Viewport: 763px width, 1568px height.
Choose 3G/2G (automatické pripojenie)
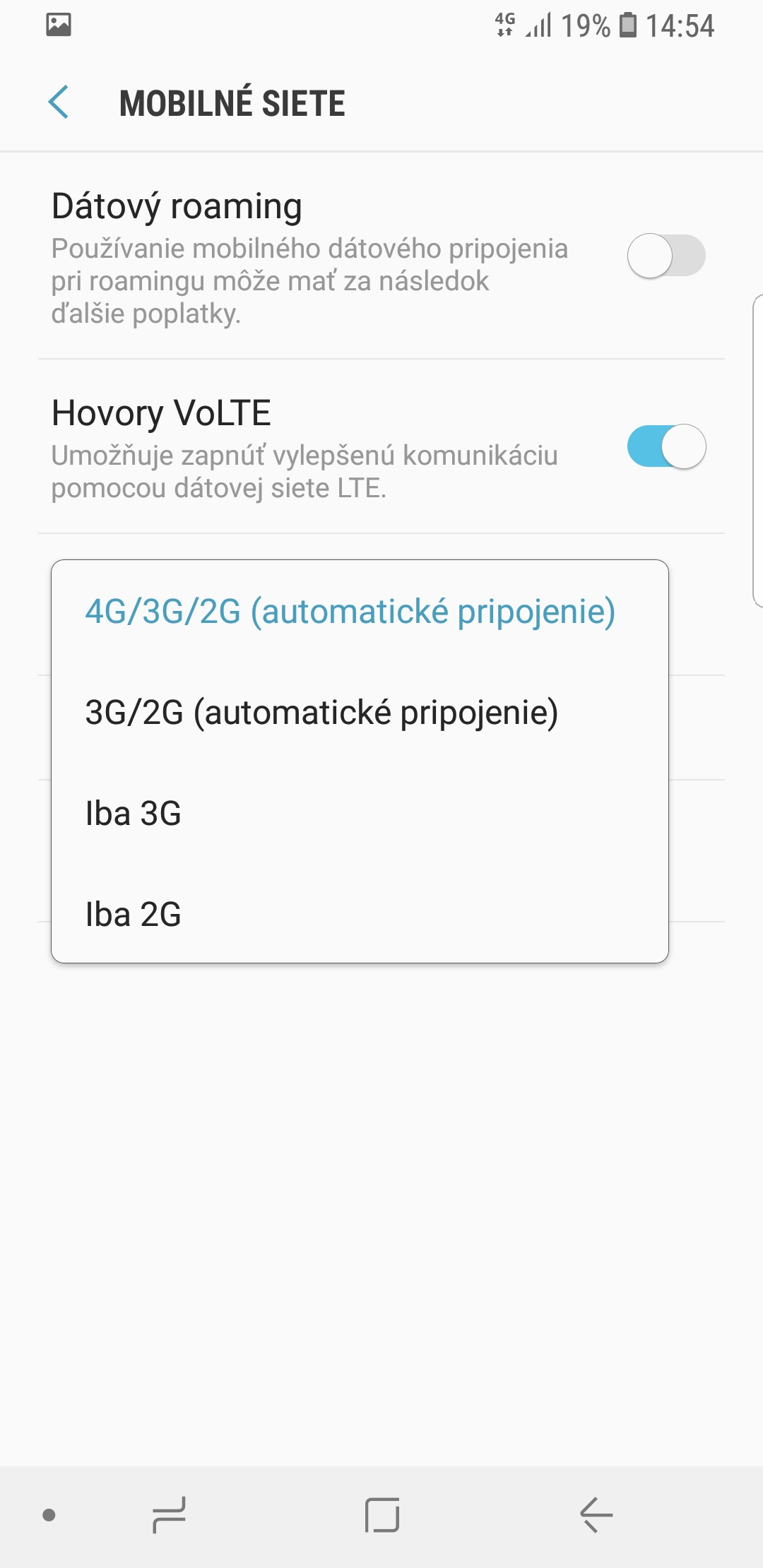pos(360,713)
